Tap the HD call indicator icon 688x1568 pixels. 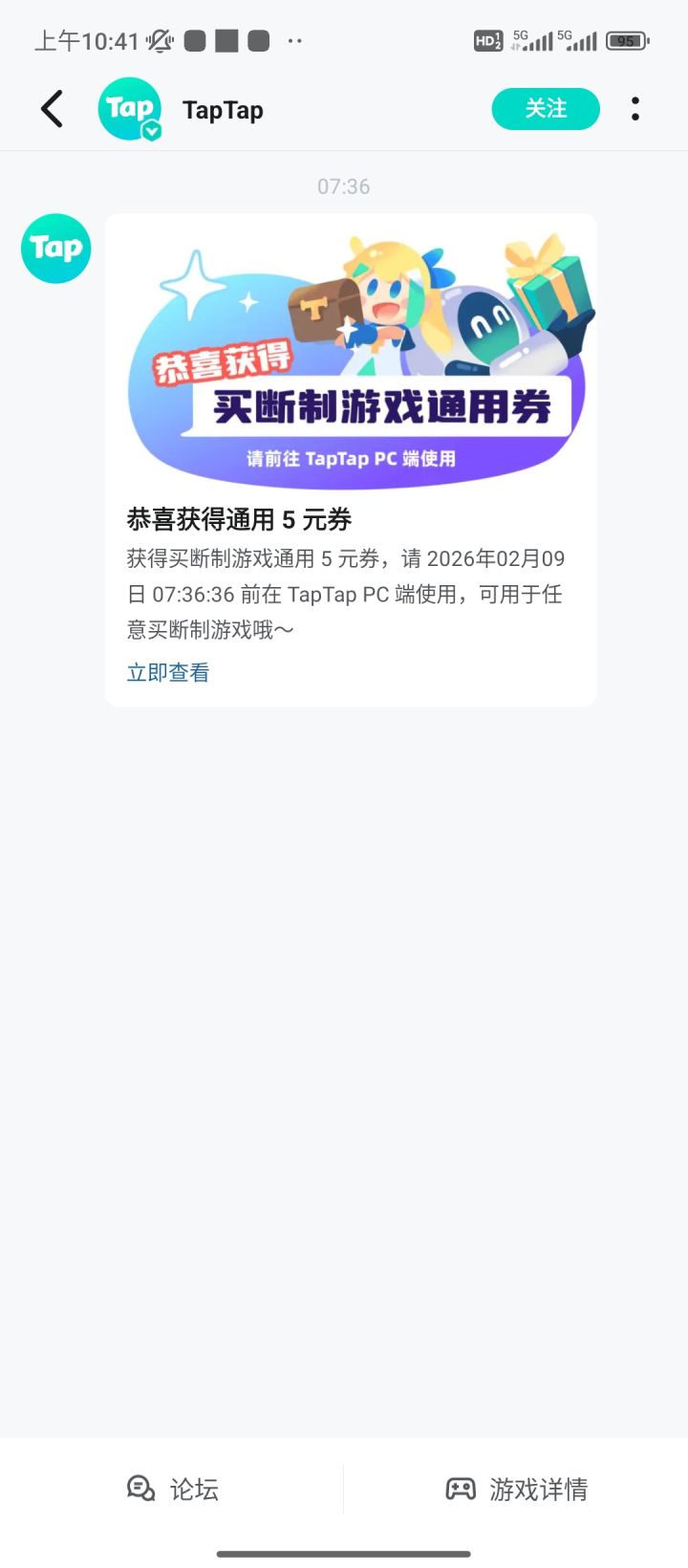pyautogui.click(x=488, y=41)
